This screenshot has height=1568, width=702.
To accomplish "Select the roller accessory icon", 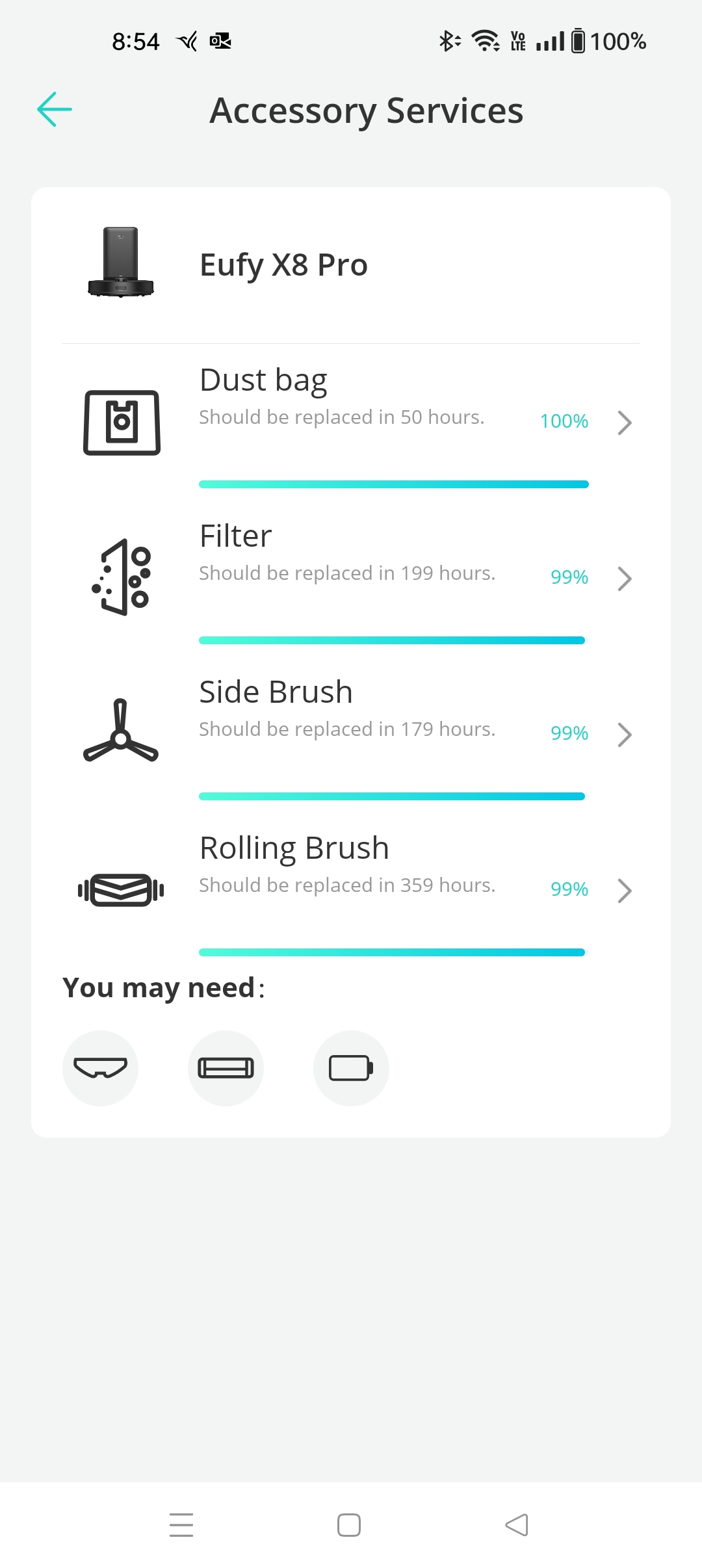I will click(x=226, y=1068).
